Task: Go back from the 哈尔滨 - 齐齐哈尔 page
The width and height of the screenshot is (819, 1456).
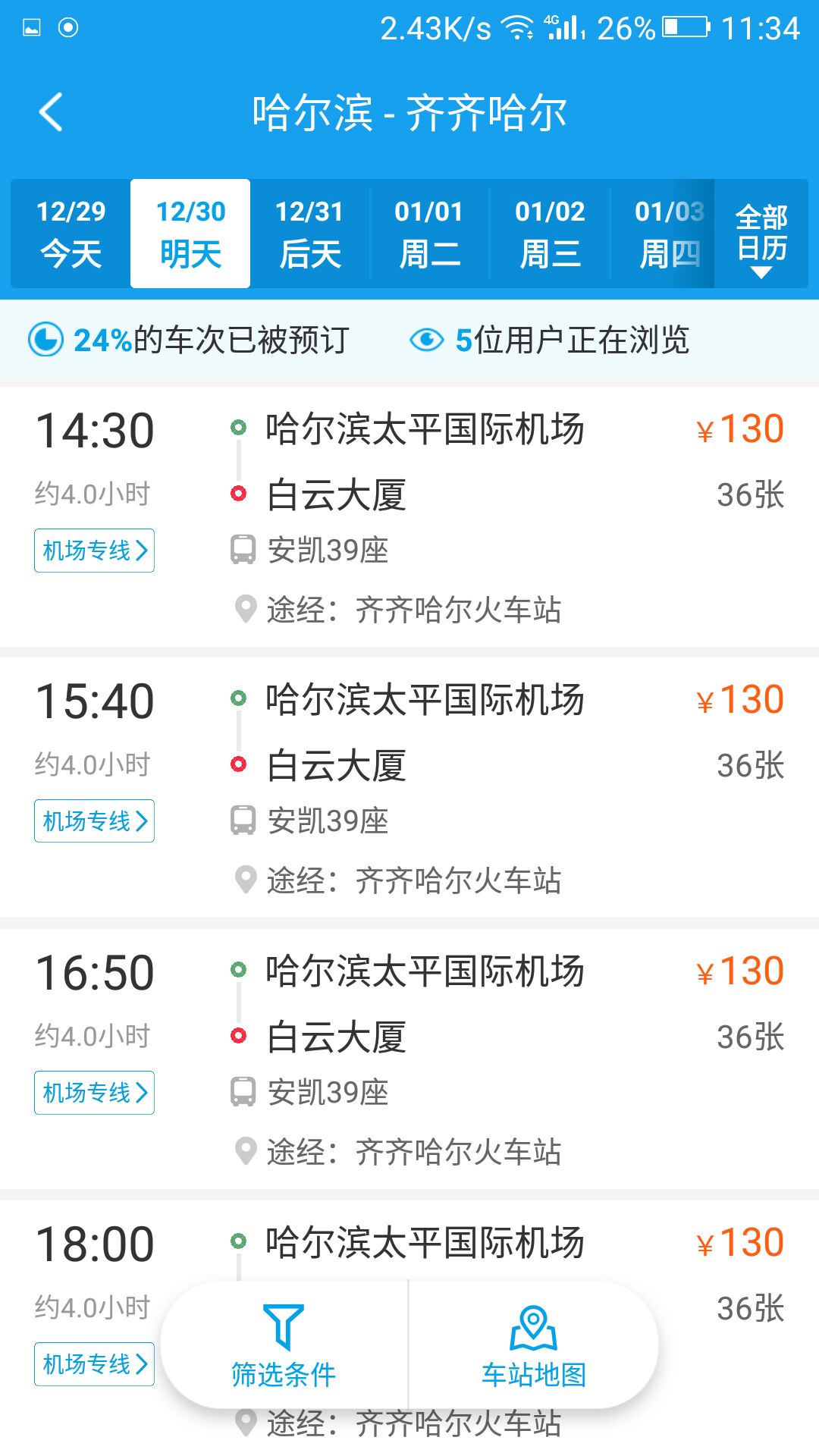Action: point(51,112)
